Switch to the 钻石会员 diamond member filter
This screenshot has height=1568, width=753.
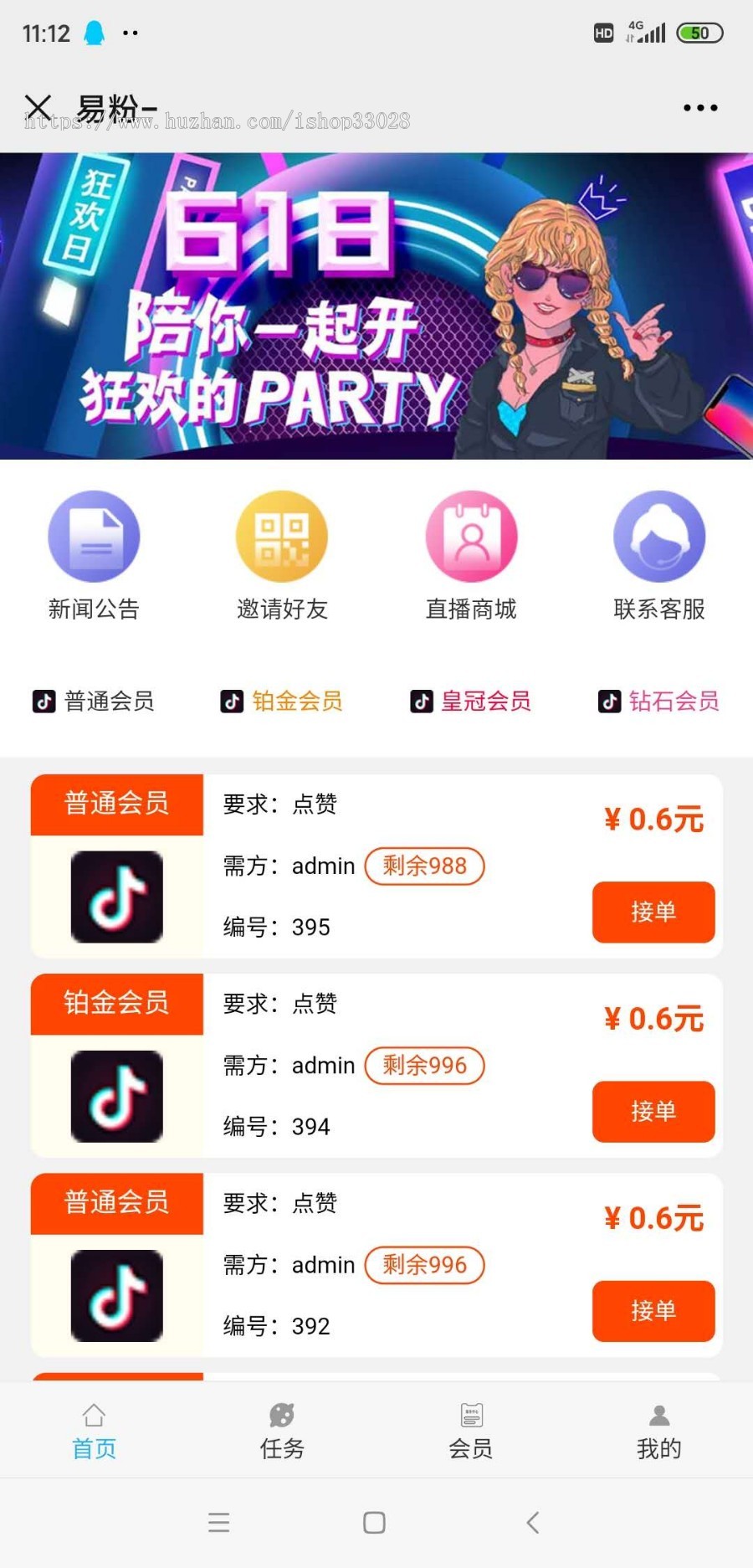(x=658, y=702)
